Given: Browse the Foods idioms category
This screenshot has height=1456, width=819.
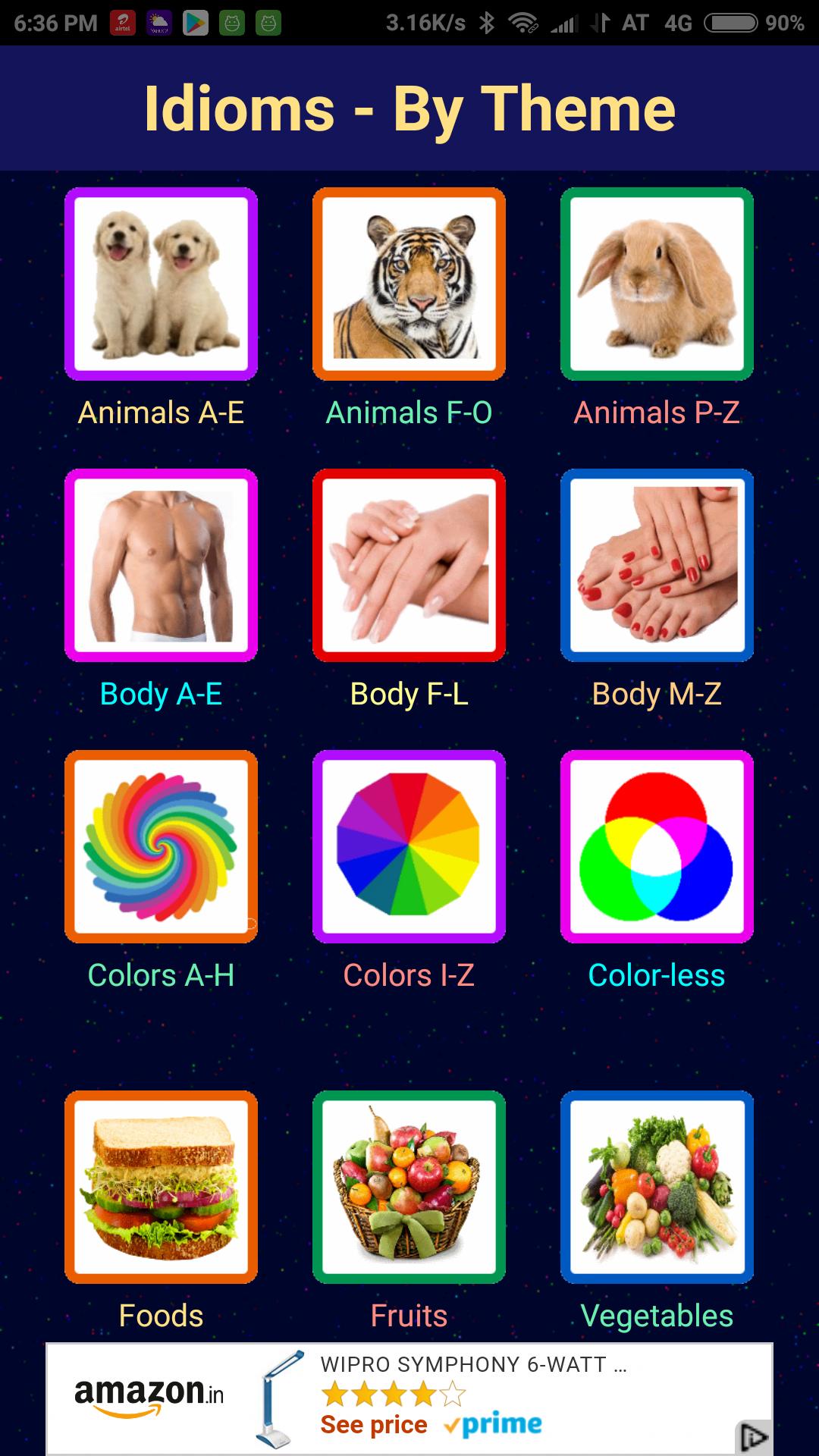Looking at the screenshot, I should coord(161,1188).
